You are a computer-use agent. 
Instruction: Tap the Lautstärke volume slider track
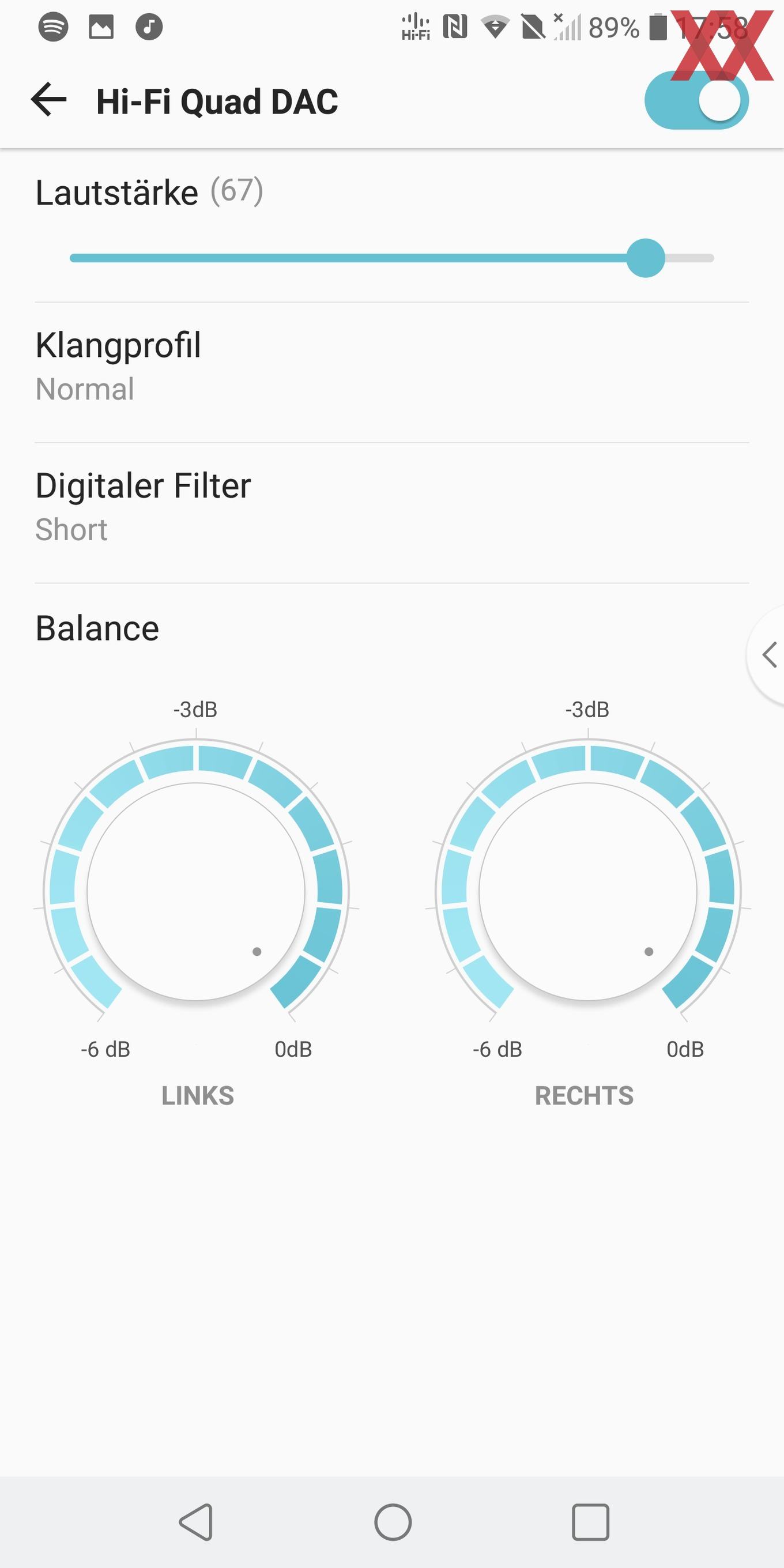pos(391,258)
